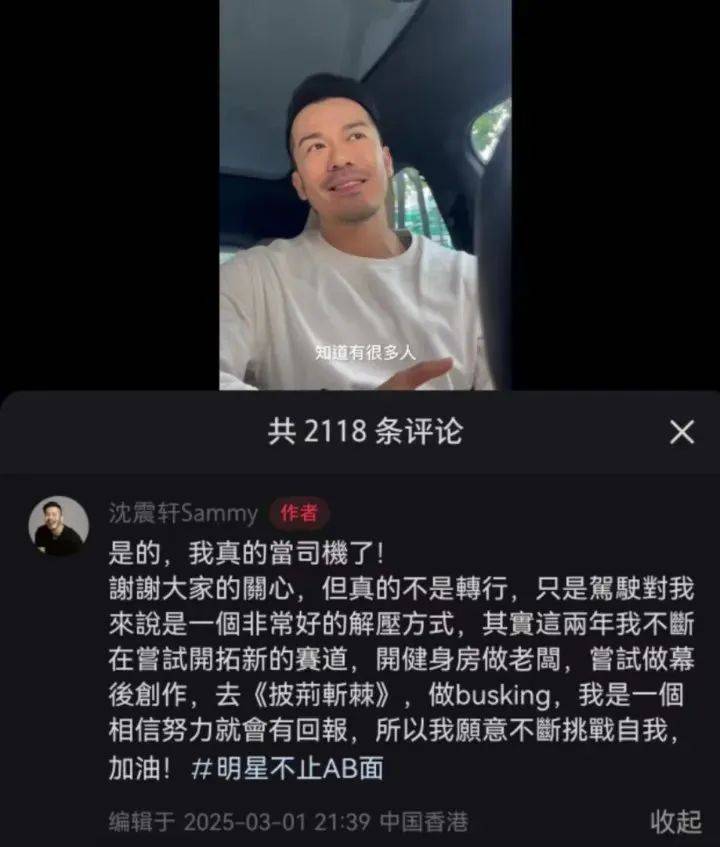Close the comments panel with the X
Screen dimensions: 720x847
pos(683,432)
